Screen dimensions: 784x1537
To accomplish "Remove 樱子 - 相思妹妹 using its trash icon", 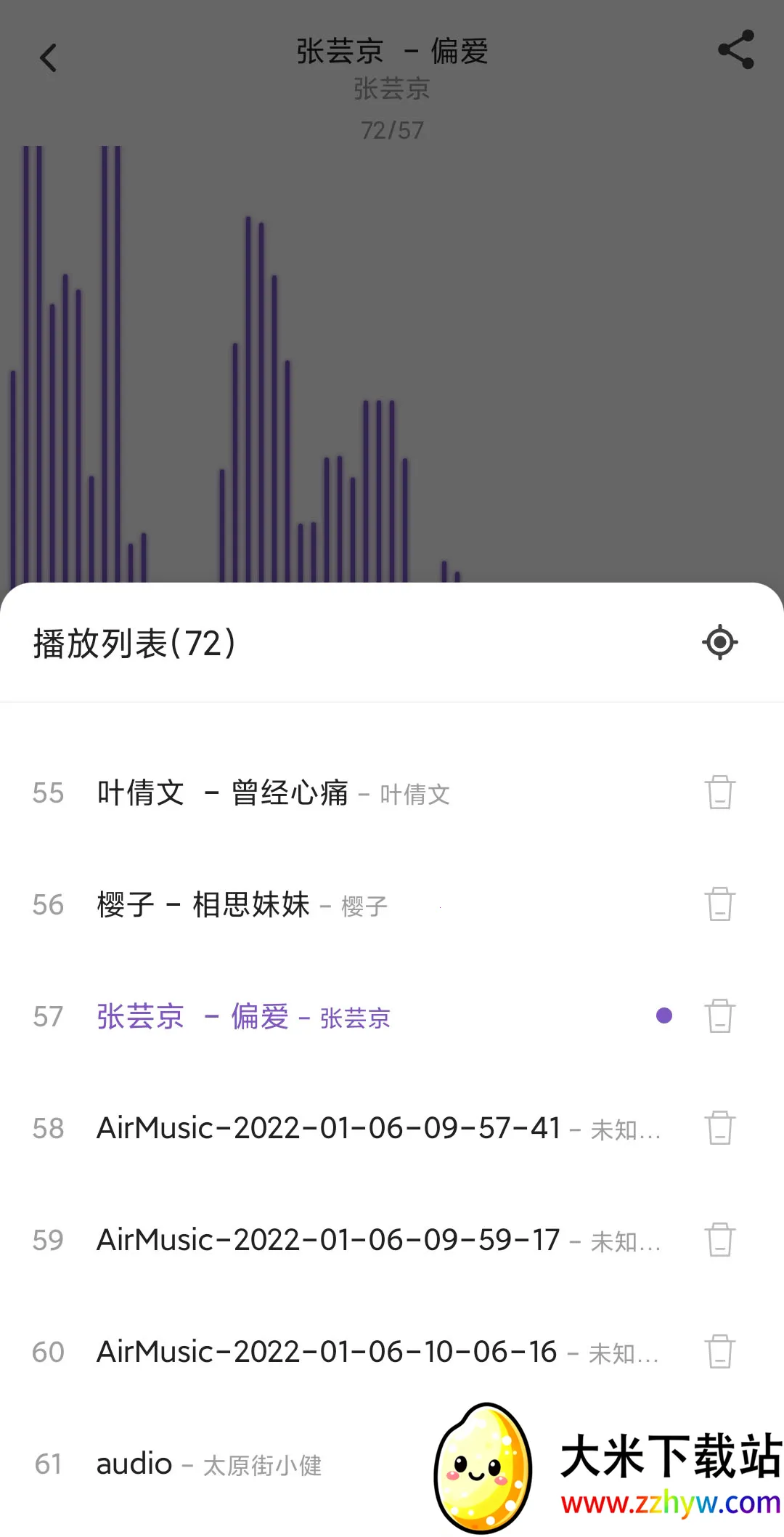I will coord(719,904).
